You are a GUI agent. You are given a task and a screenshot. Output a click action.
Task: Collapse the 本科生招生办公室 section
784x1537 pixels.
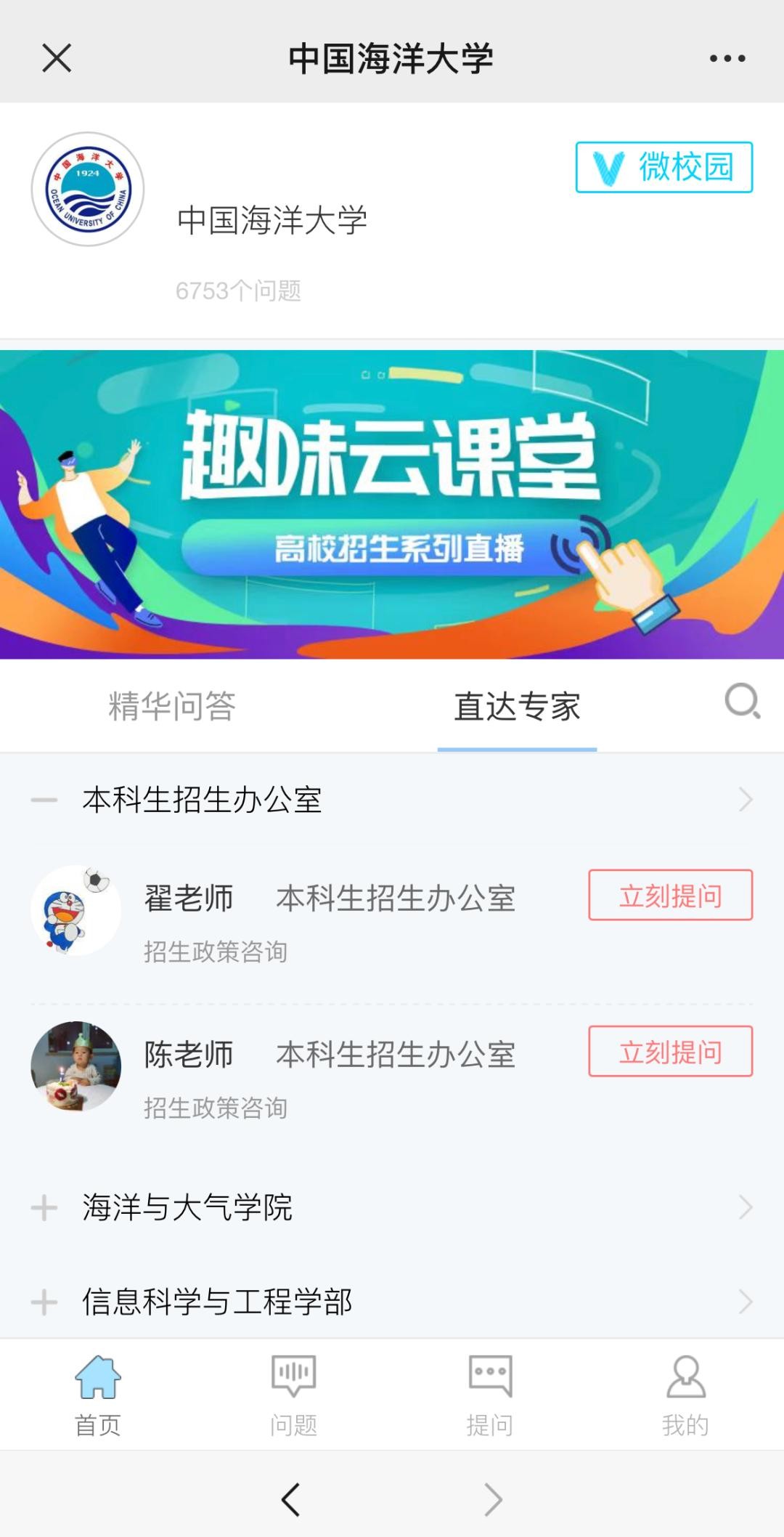(44, 800)
